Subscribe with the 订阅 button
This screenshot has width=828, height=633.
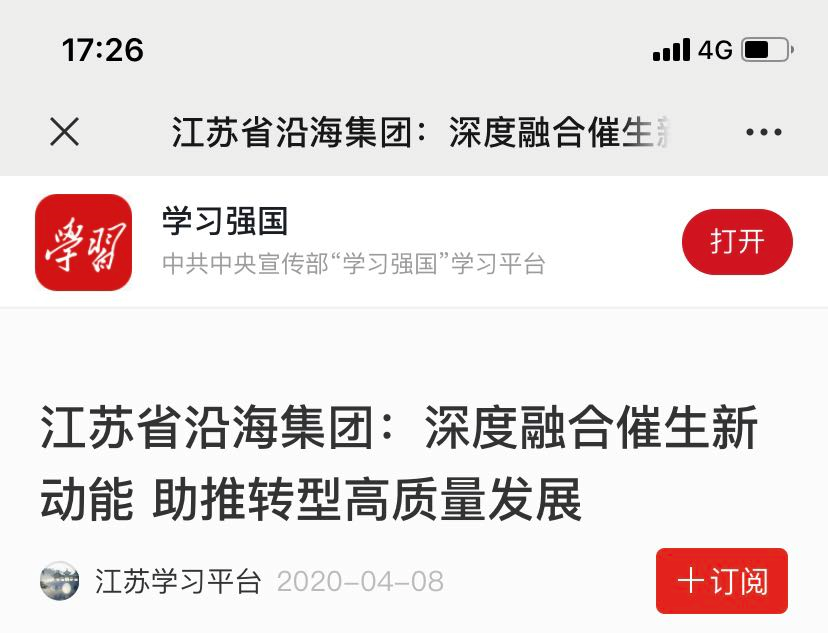721,581
